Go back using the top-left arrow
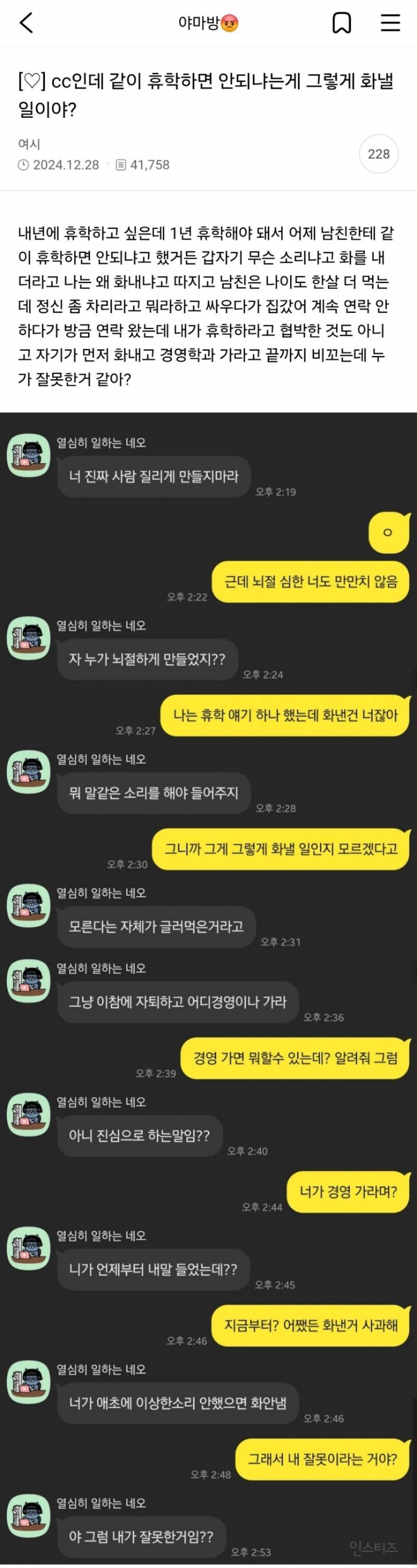This screenshot has height=1568, width=417. point(26,23)
